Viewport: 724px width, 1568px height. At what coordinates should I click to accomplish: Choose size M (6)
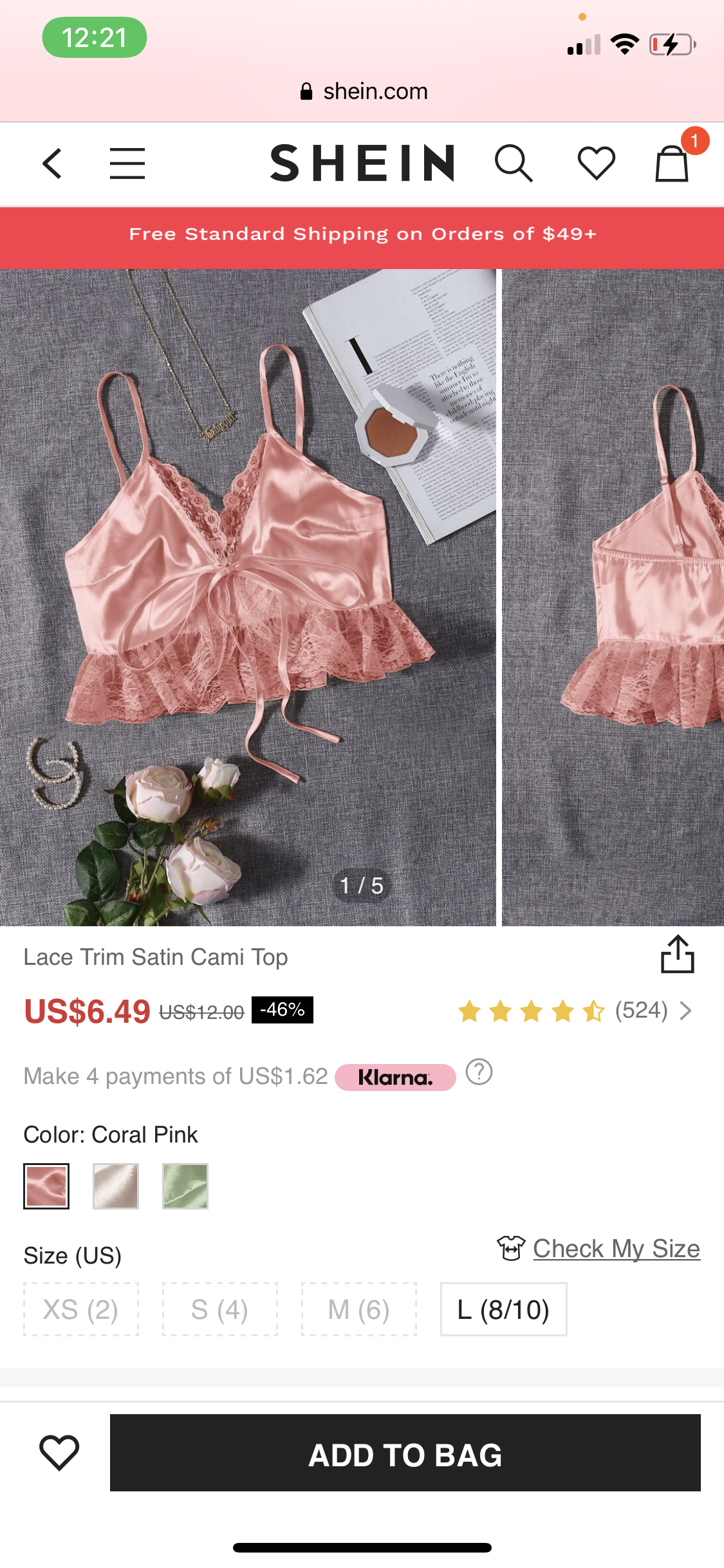359,1309
